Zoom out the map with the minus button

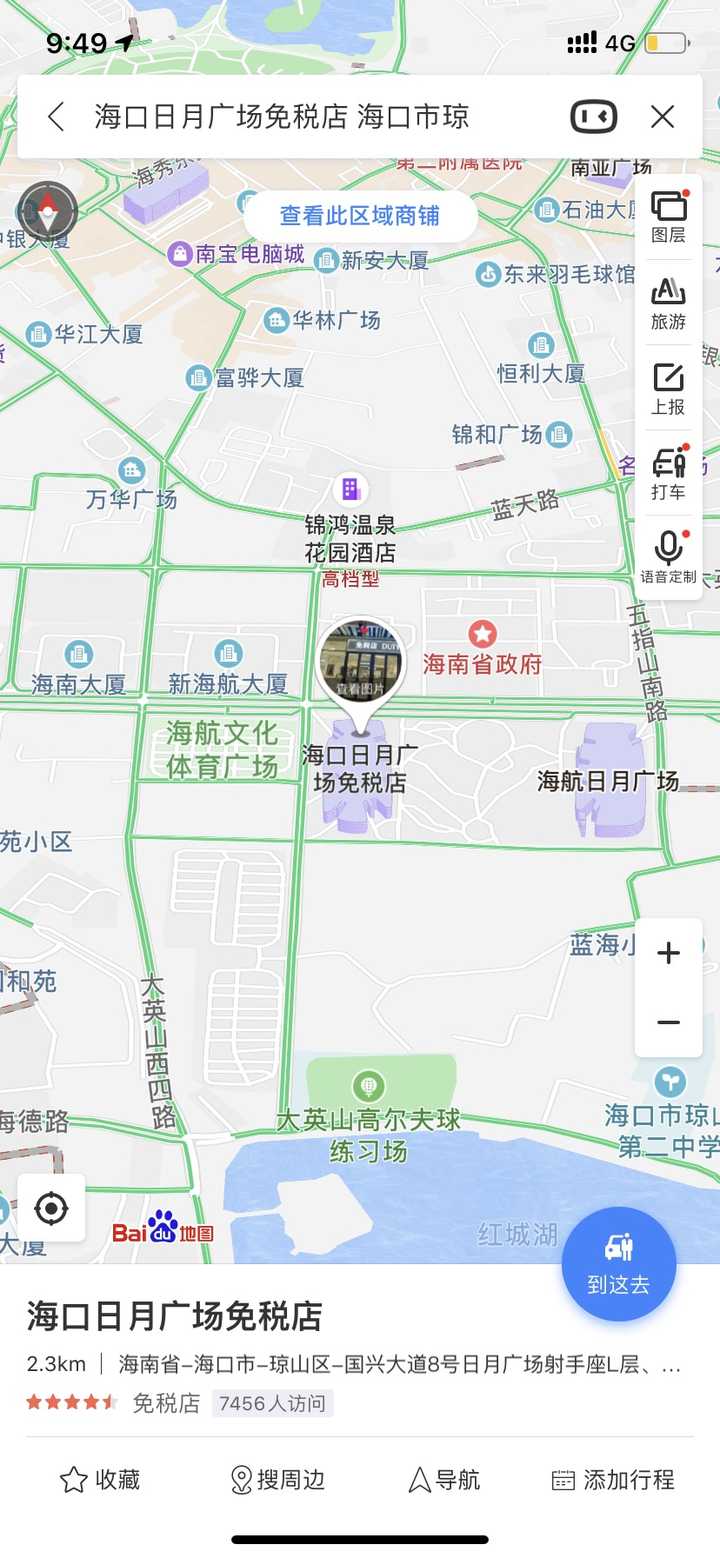point(668,1022)
